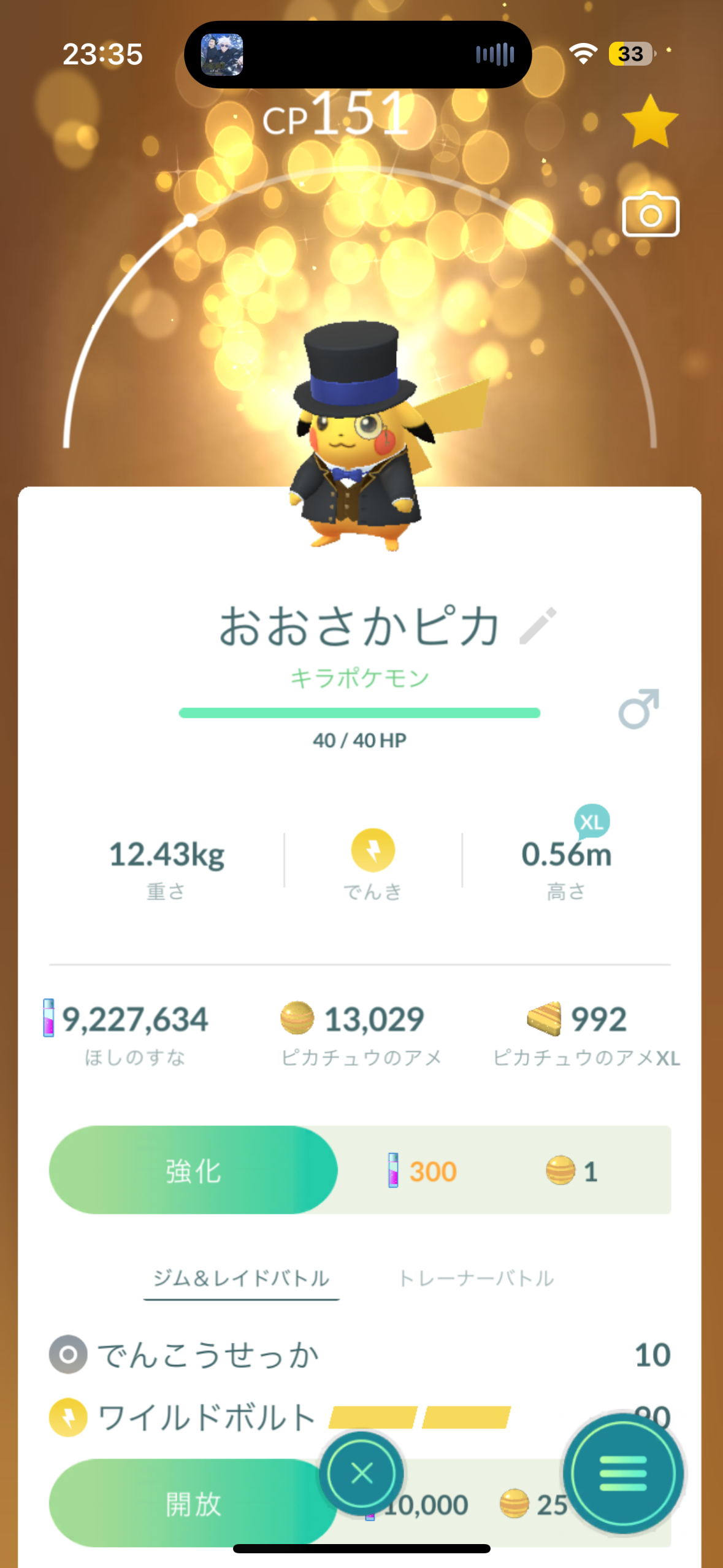This screenshot has width=723, height=1568.
Task: Edit the nickname おおさかピカ
Action: click(x=538, y=626)
